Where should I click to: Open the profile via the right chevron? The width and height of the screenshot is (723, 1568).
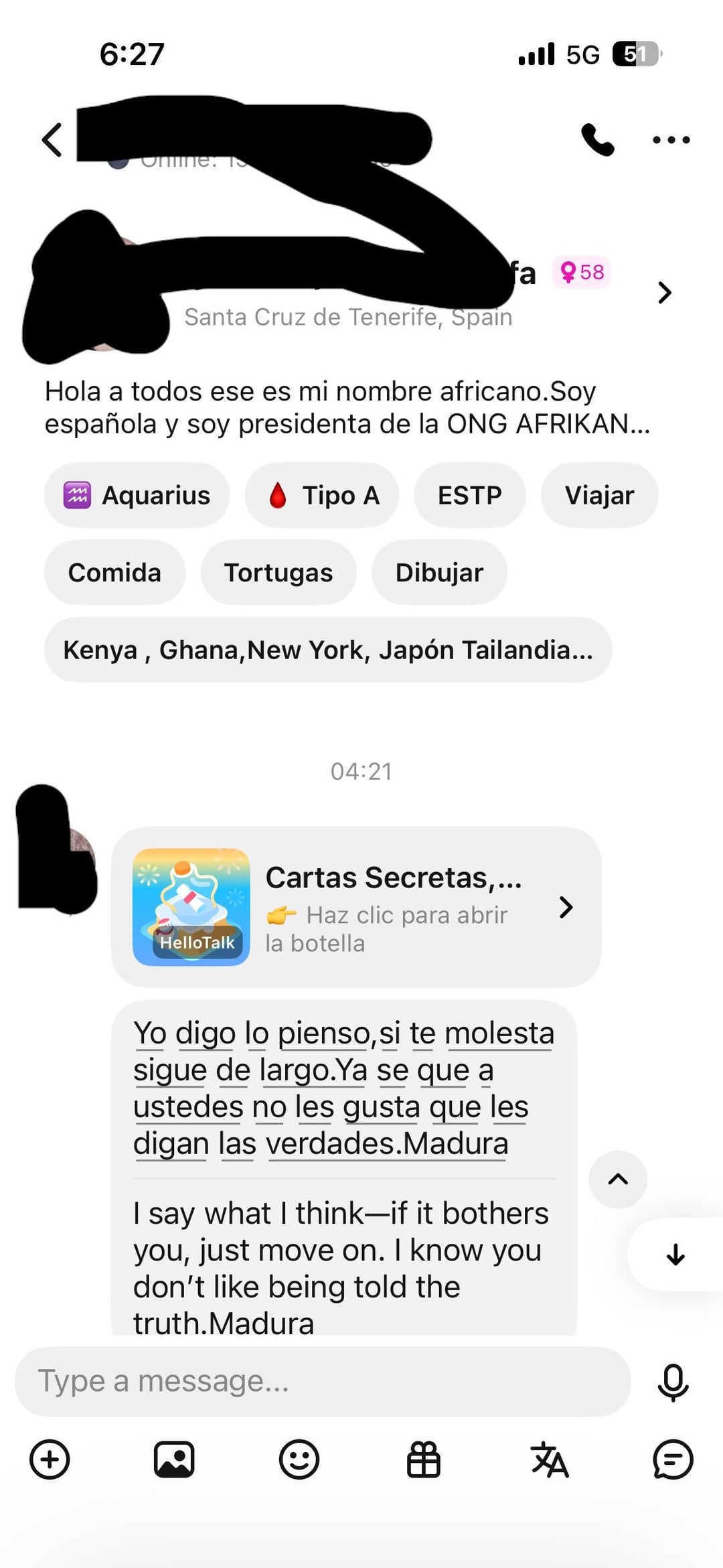(664, 293)
